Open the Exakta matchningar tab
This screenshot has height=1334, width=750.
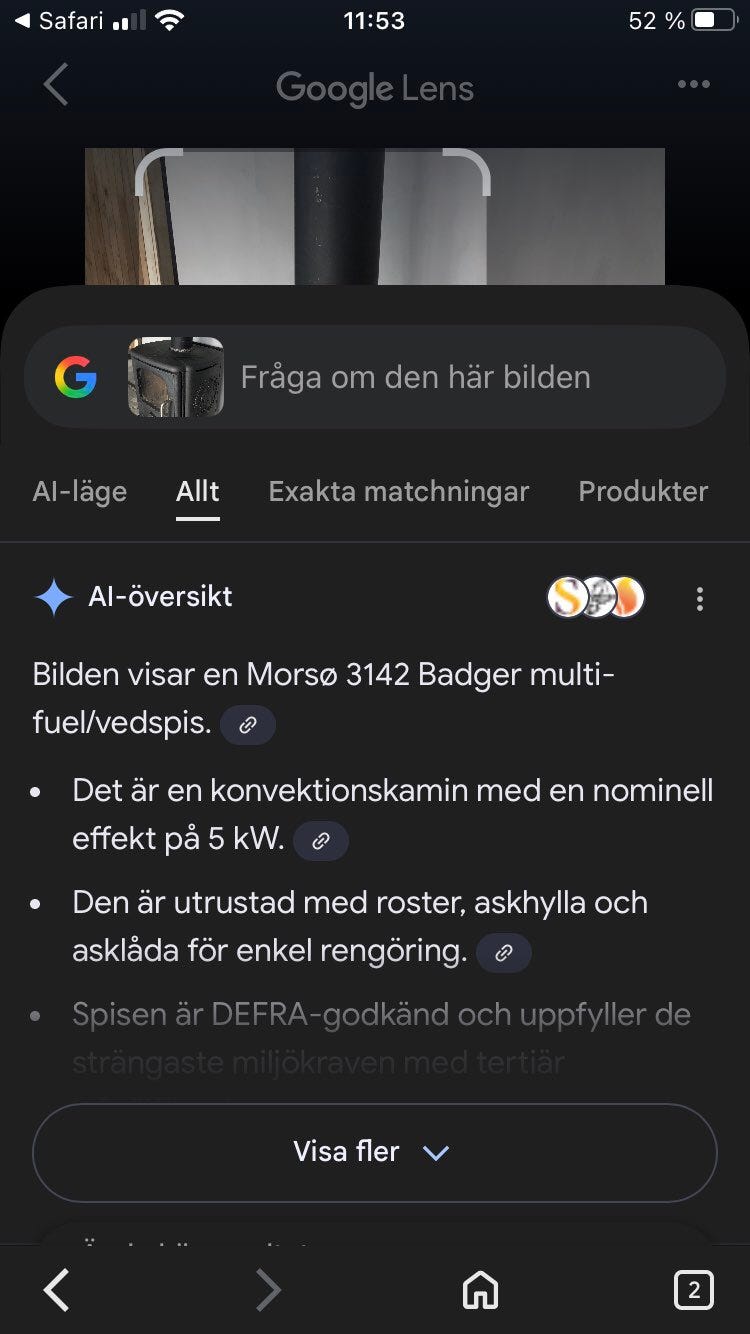pyautogui.click(x=399, y=491)
